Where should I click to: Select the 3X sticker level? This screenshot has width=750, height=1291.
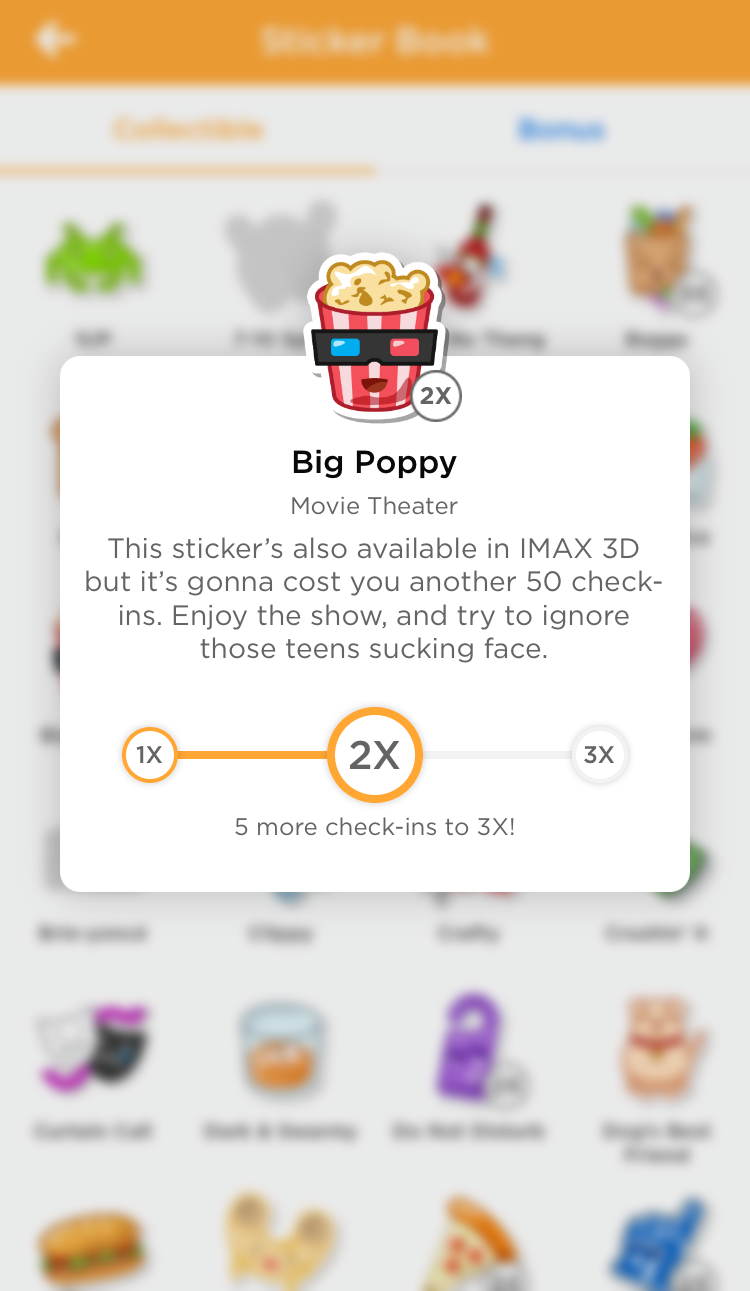[x=599, y=755]
